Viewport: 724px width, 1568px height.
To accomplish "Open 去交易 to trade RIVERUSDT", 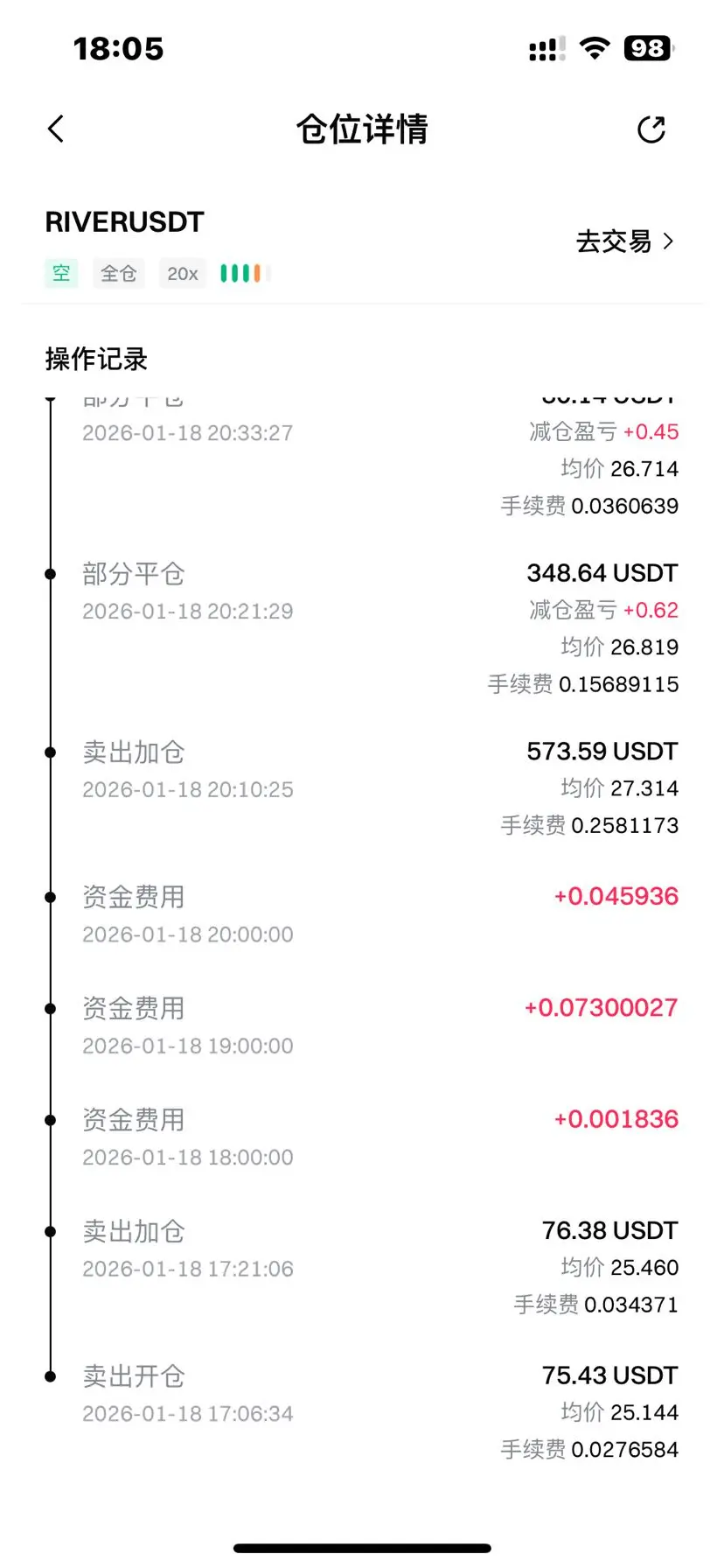I will (x=624, y=241).
